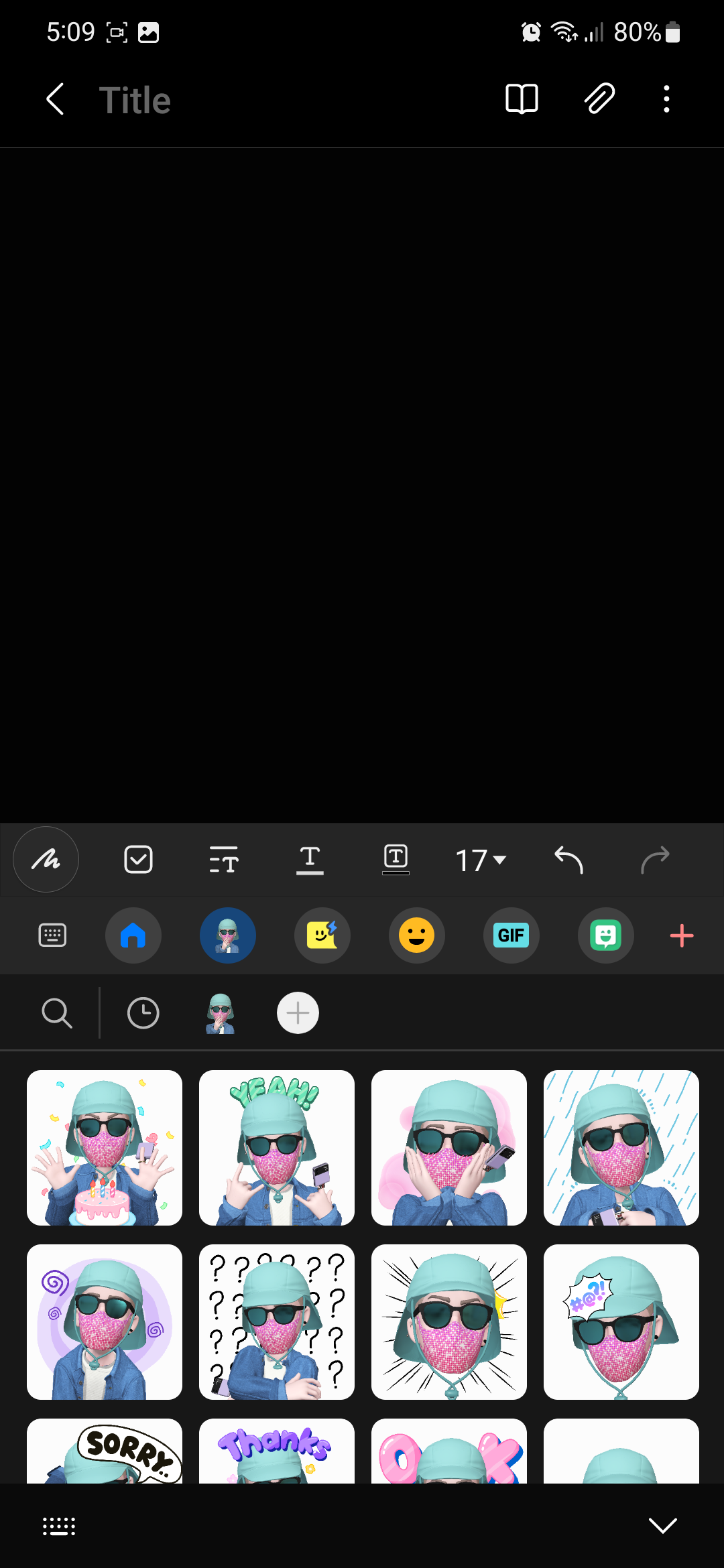Go back from the note
Image resolution: width=724 pixels, height=1568 pixels.
[x=55, y=99]
